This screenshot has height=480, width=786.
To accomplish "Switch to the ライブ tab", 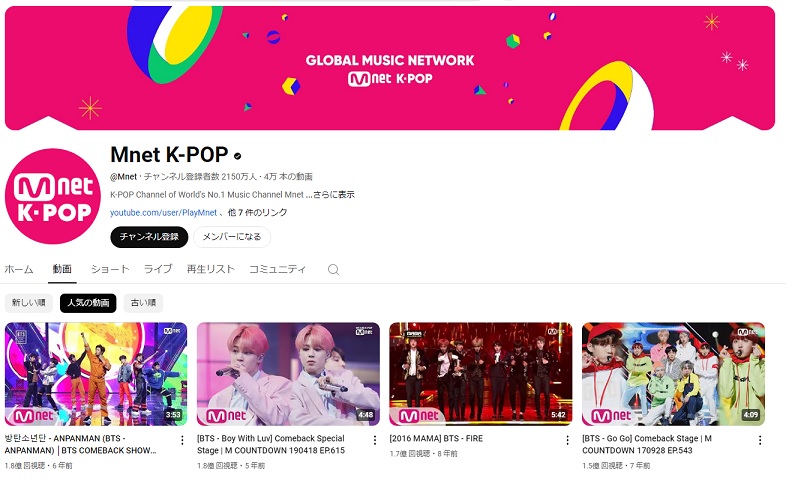I will click(x=158, y=269).
